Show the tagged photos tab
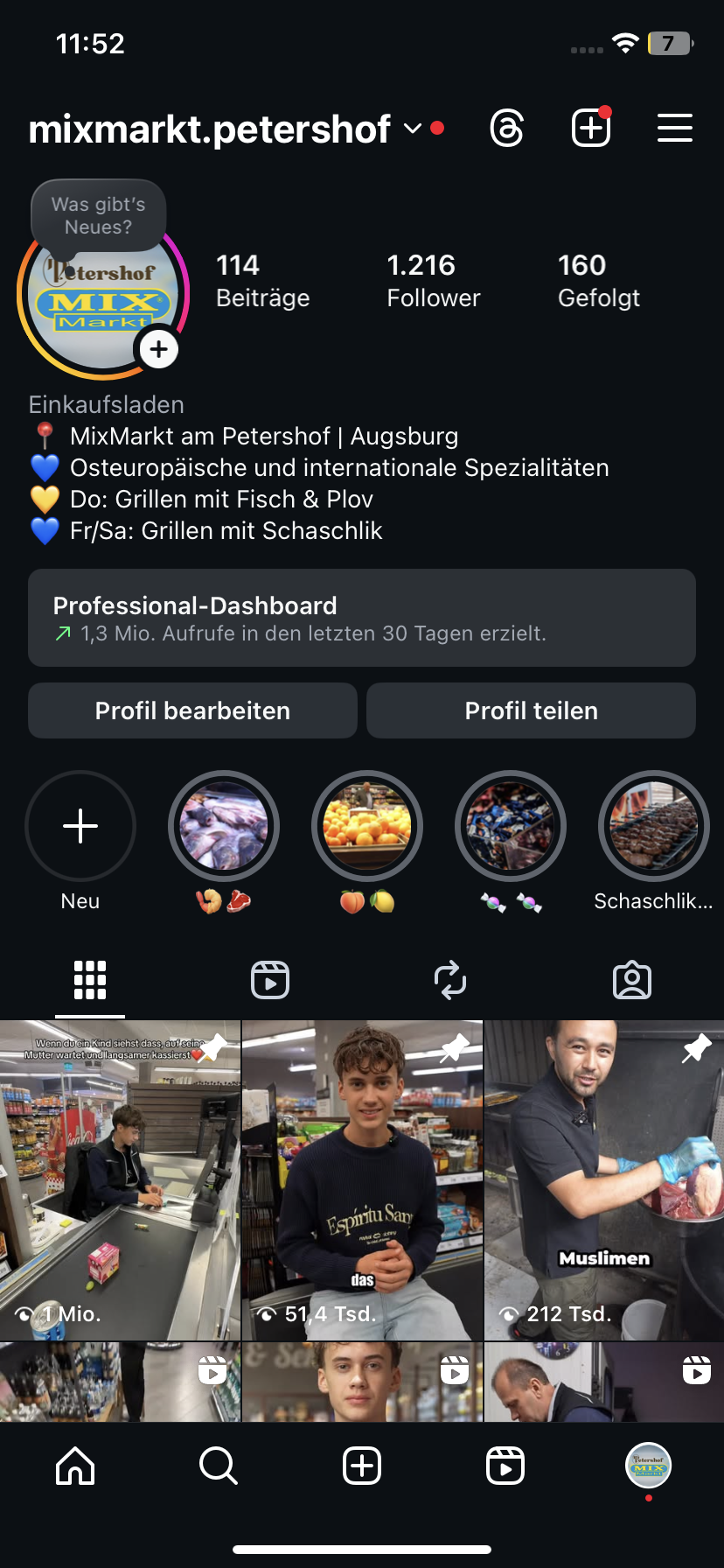Viewport: 724px width, 1568px height. pos(631,980)
